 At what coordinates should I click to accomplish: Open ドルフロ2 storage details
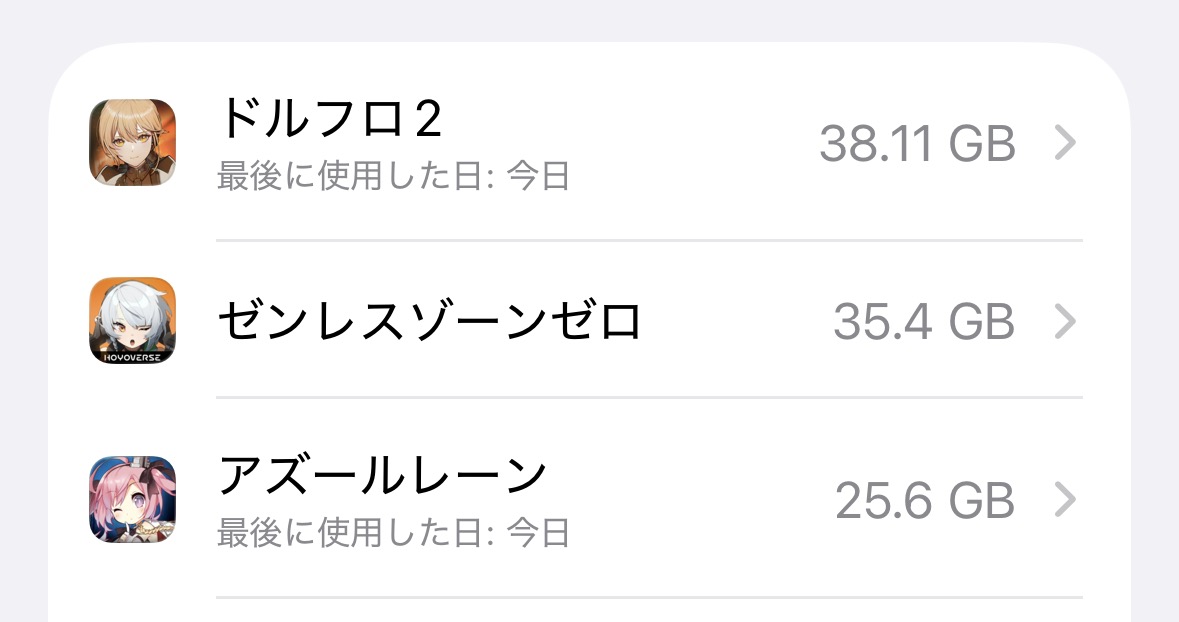click(590, 145)
